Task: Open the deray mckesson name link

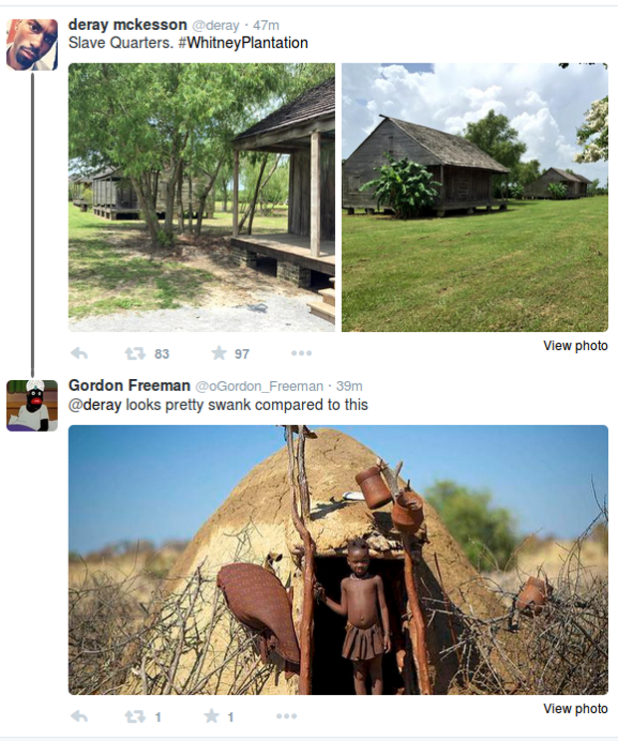Action: tap(127, 24)
